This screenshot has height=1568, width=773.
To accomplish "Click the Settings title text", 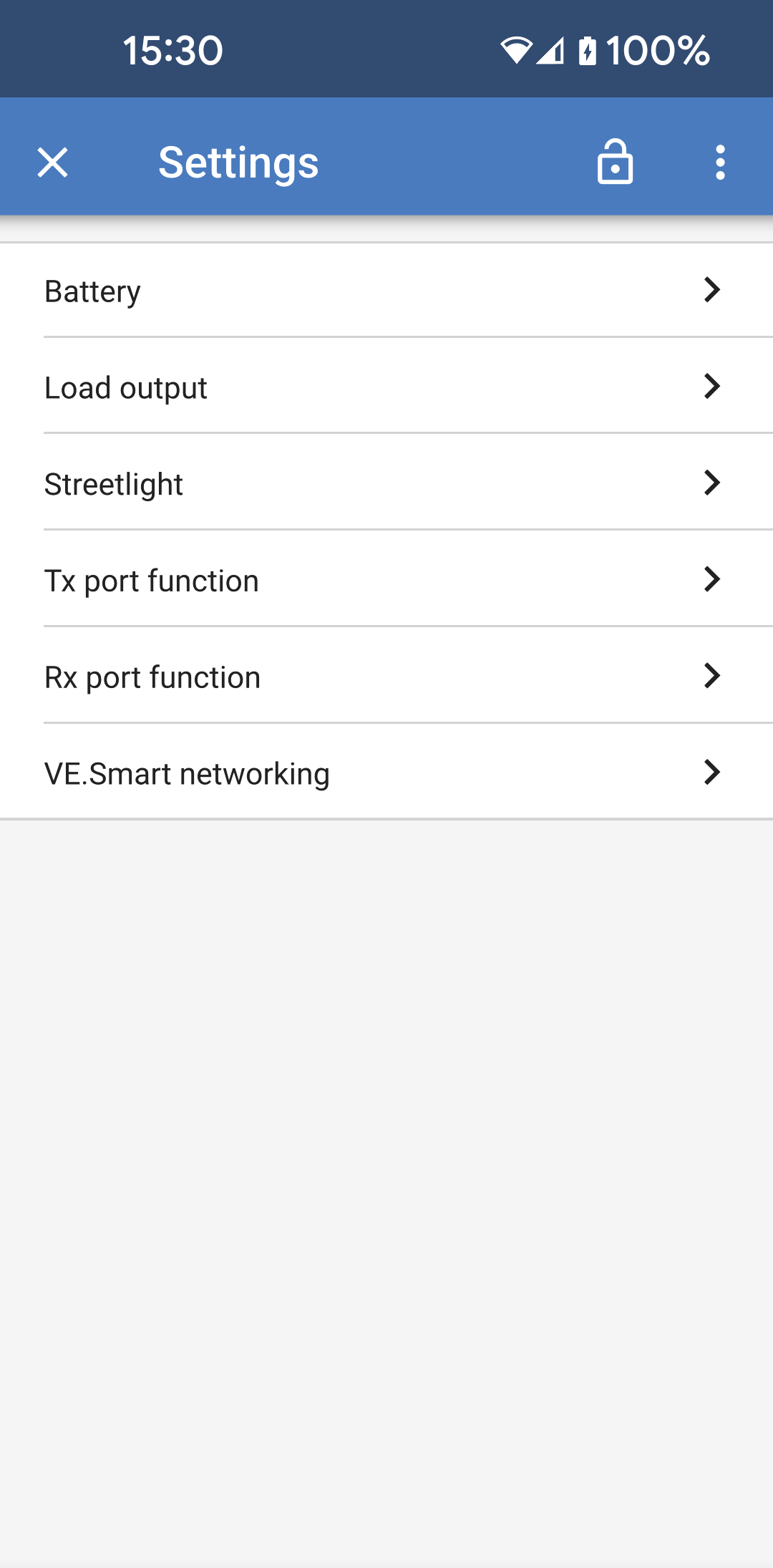I will pos(238,163).
